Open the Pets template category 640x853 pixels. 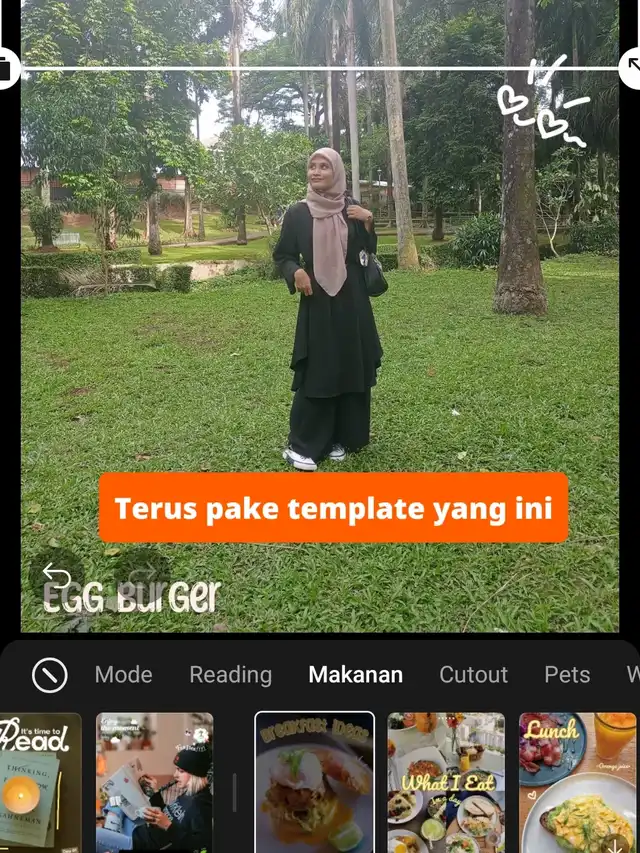tap(567, 675)
